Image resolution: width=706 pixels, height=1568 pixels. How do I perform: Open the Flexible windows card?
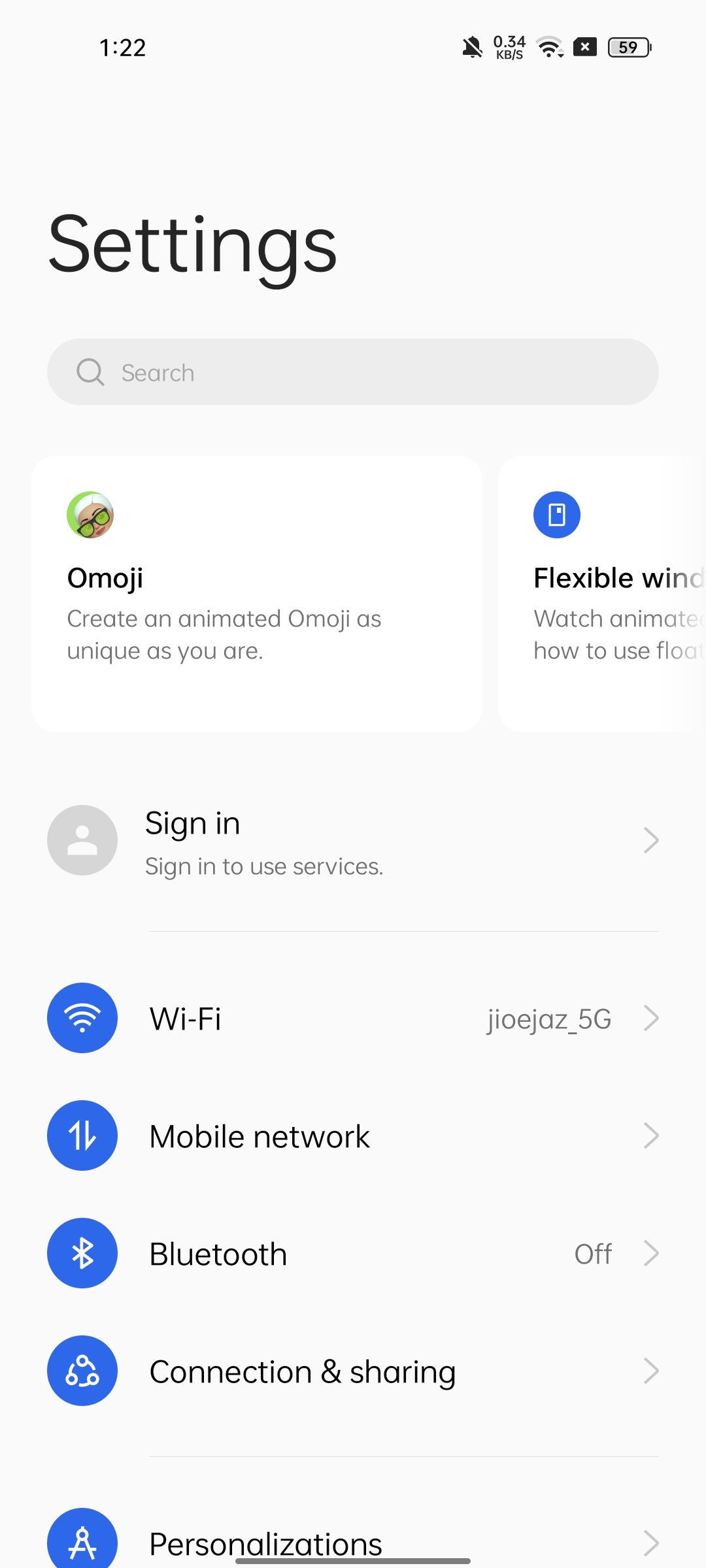(601, 593)
